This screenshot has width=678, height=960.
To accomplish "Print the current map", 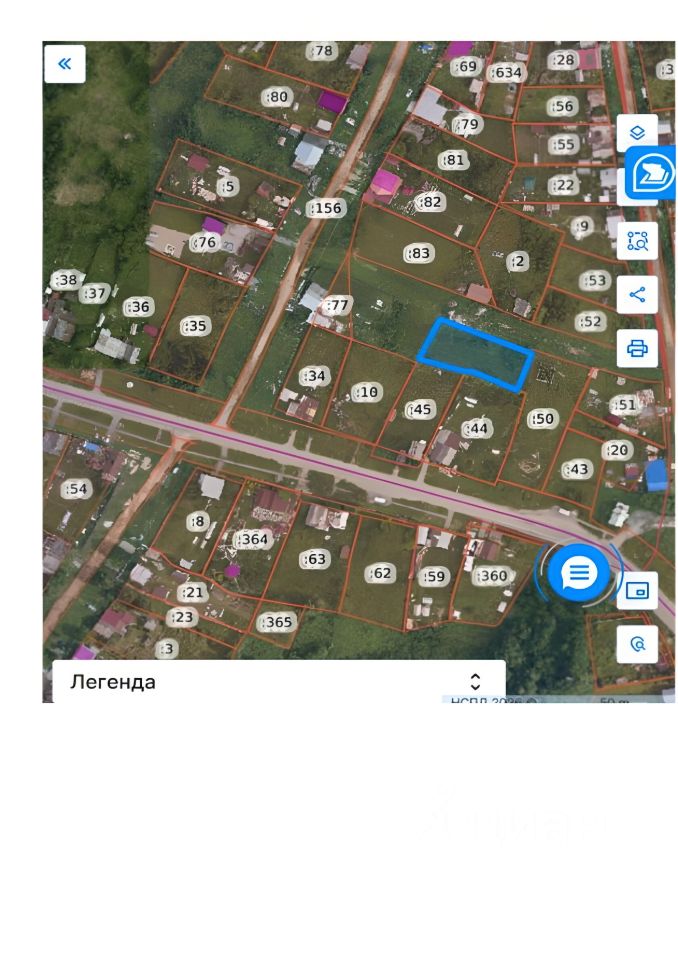I will pos(637,348).
